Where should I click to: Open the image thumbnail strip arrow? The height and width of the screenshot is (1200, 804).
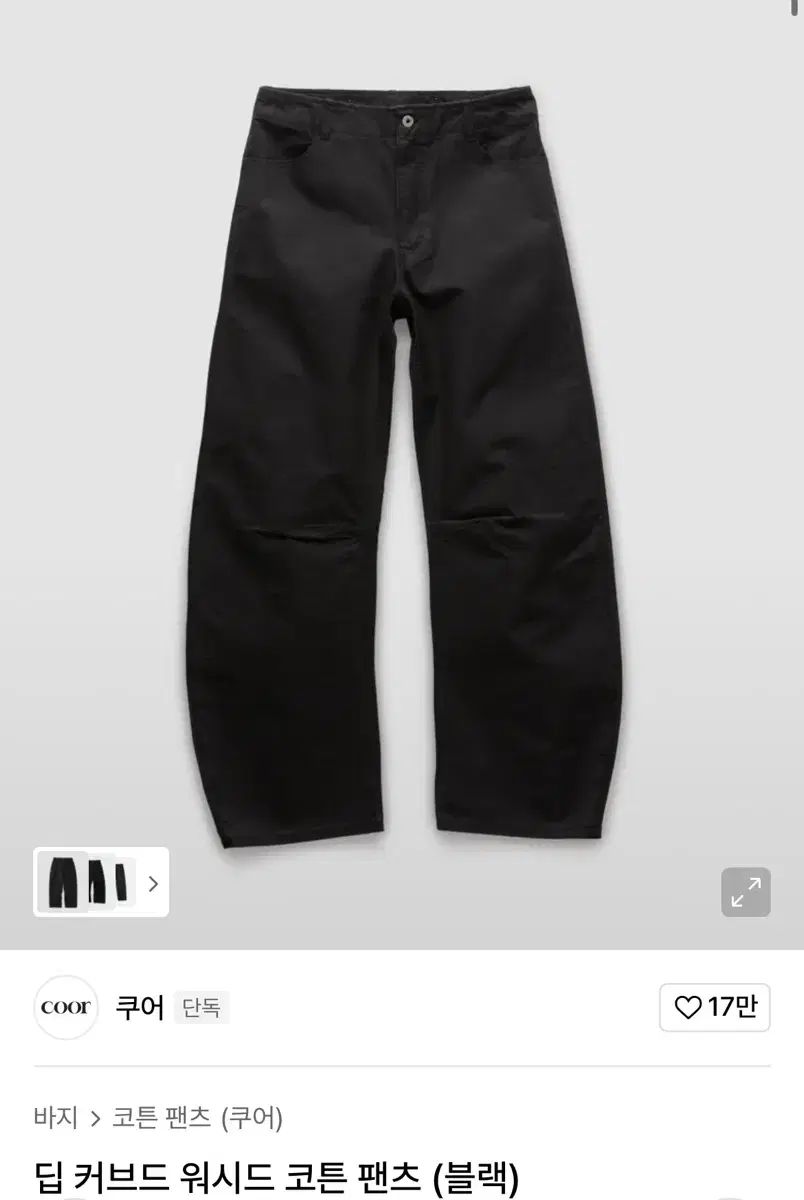pyautogui.click(x=153, y=883)
